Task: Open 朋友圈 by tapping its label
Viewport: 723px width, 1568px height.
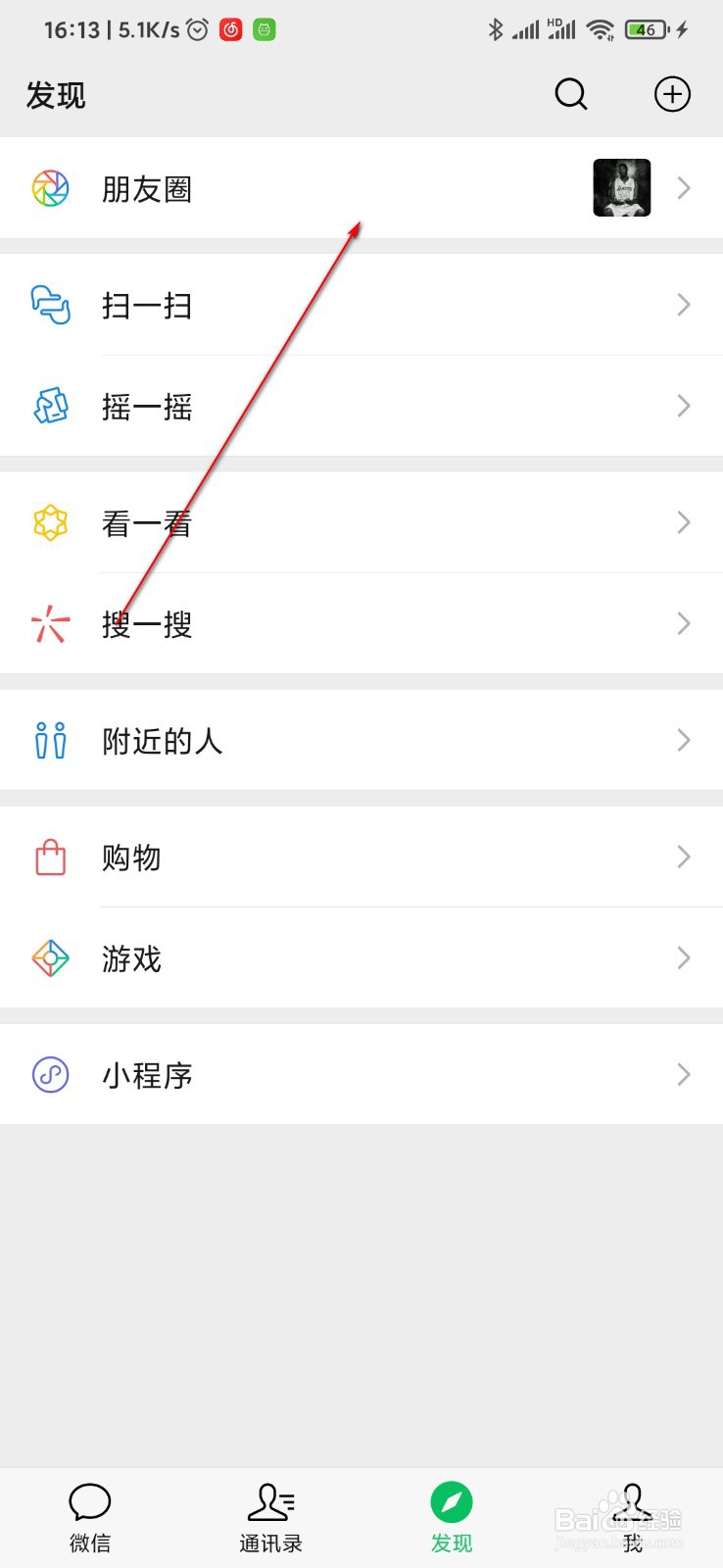Action: click(147, 188)
